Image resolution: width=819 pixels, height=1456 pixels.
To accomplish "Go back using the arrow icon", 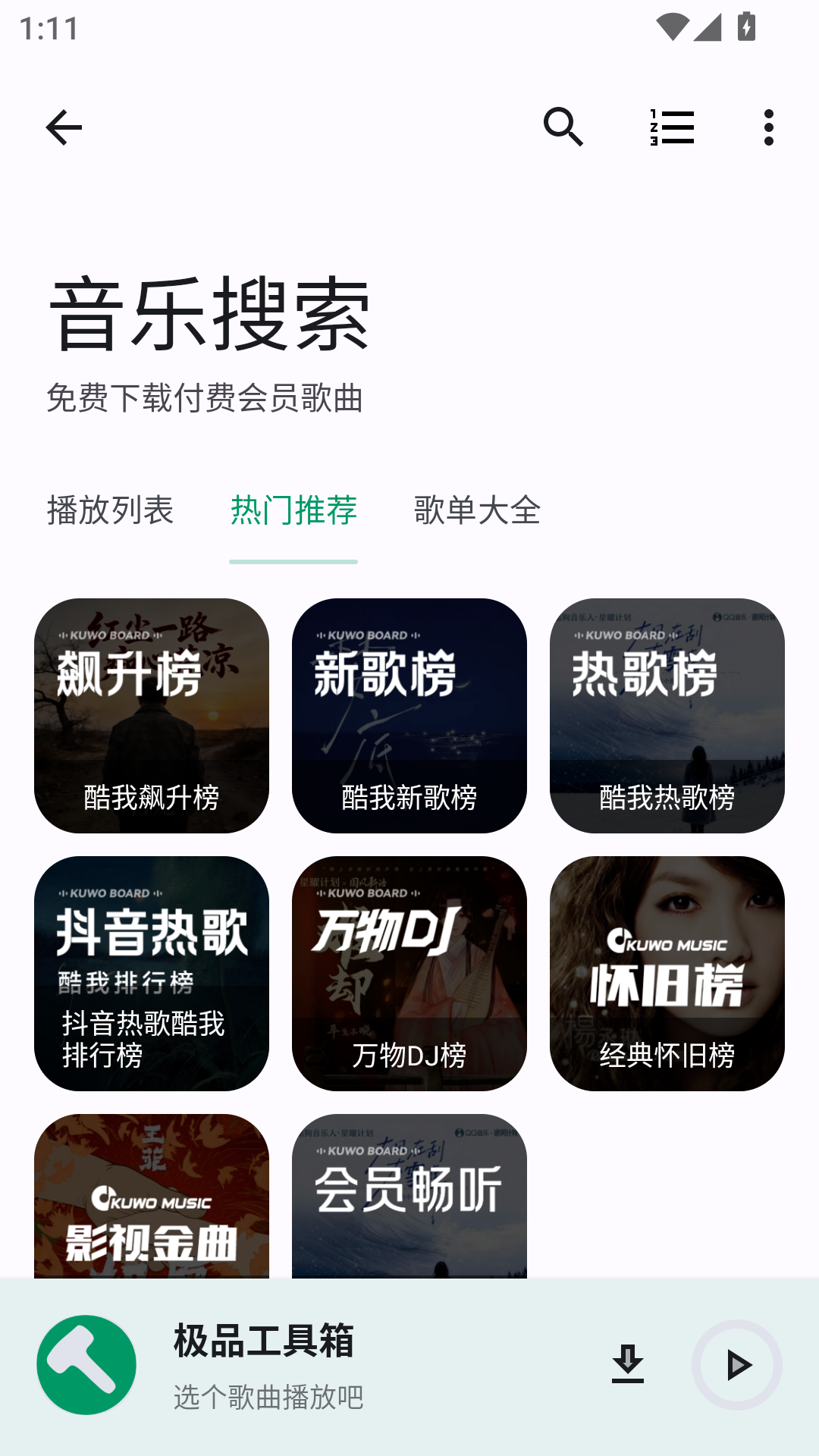I will (x=64, y=127).
